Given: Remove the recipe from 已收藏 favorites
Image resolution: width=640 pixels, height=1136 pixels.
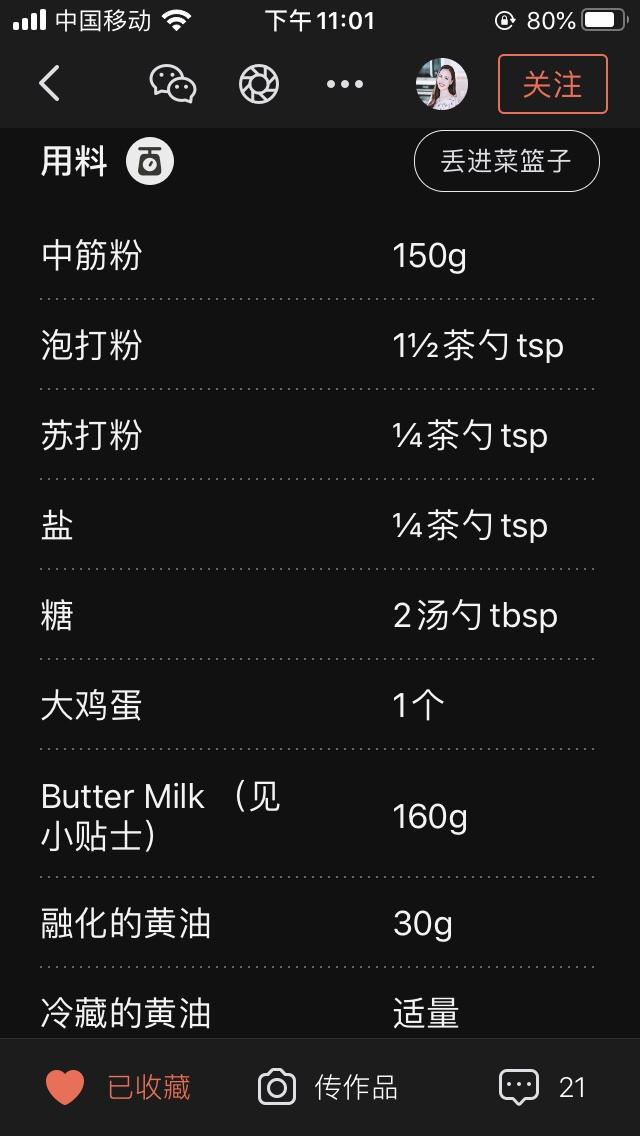Looking at the screenshot, I should (x=118, y=1087).
